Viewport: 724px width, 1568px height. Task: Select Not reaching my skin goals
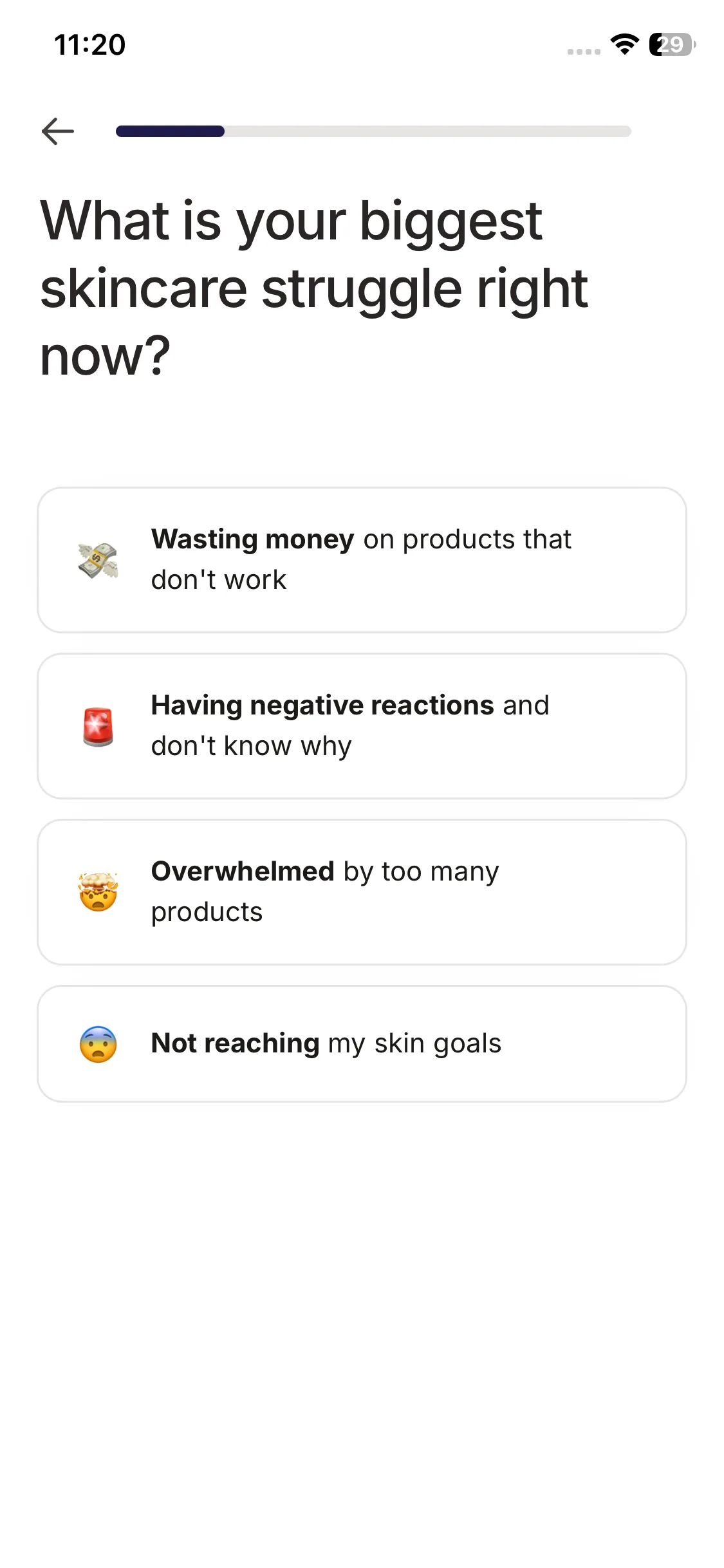point(362,1043)
